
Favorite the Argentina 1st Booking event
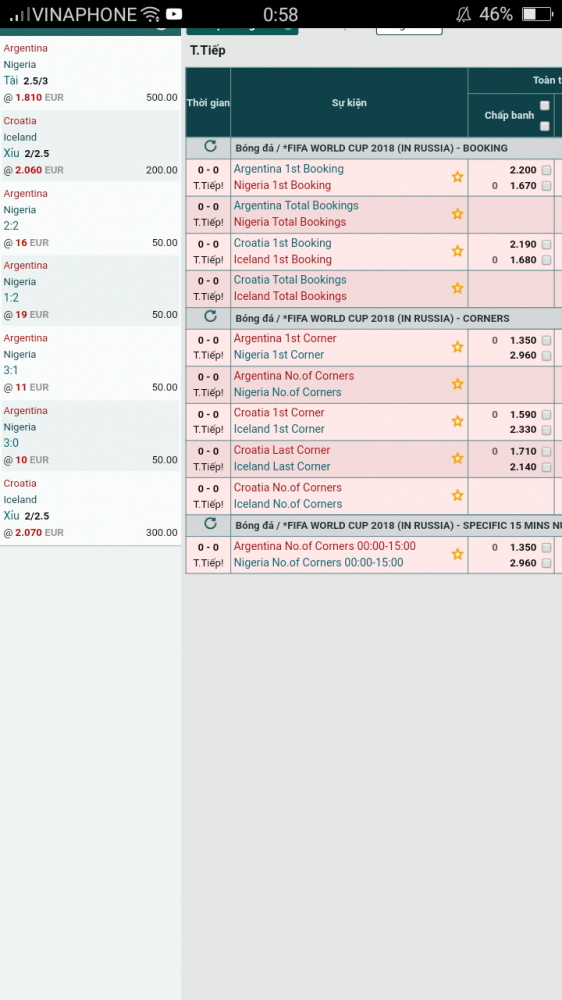(457, 177)
